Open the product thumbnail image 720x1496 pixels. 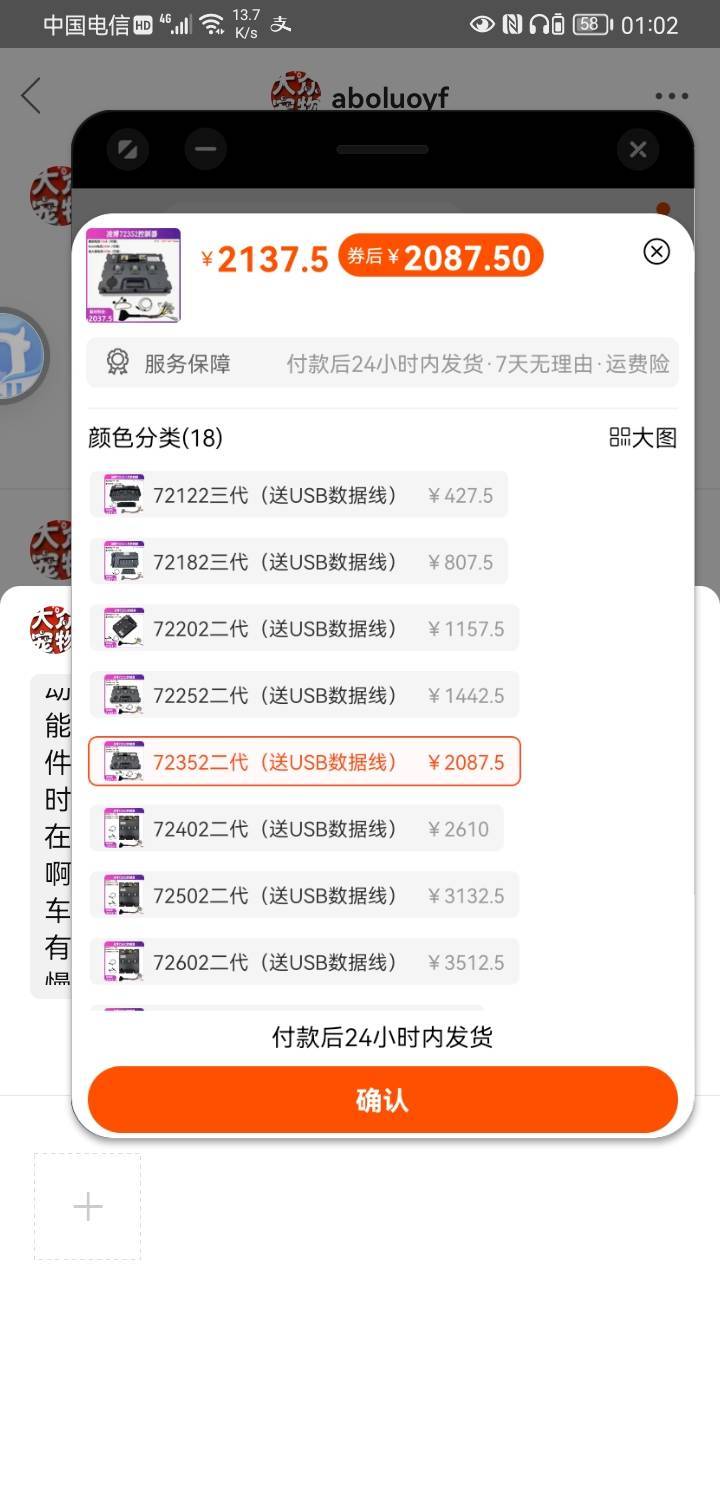[133, 275]
